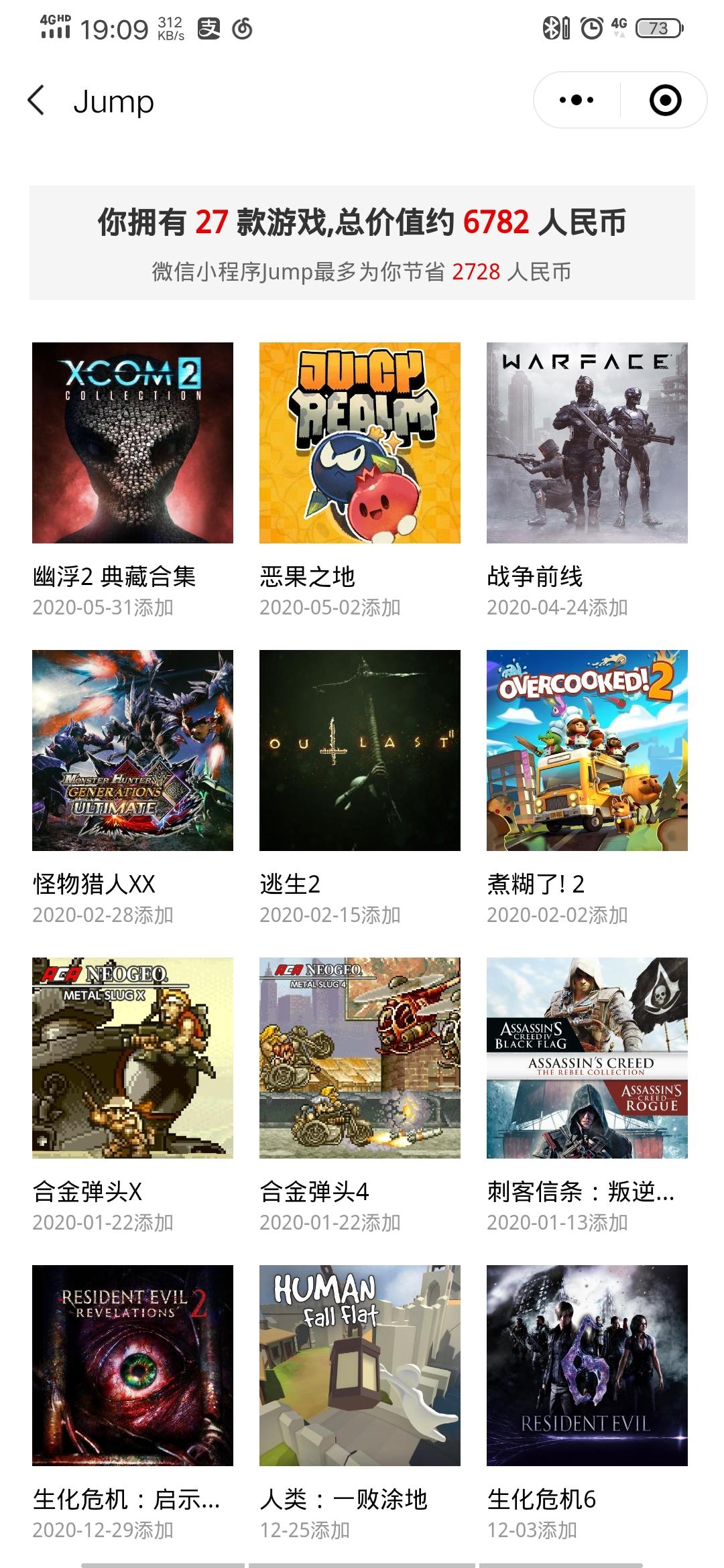Go back from the Jump page
The image size is (724, 1568).
[x=37, y=101]
